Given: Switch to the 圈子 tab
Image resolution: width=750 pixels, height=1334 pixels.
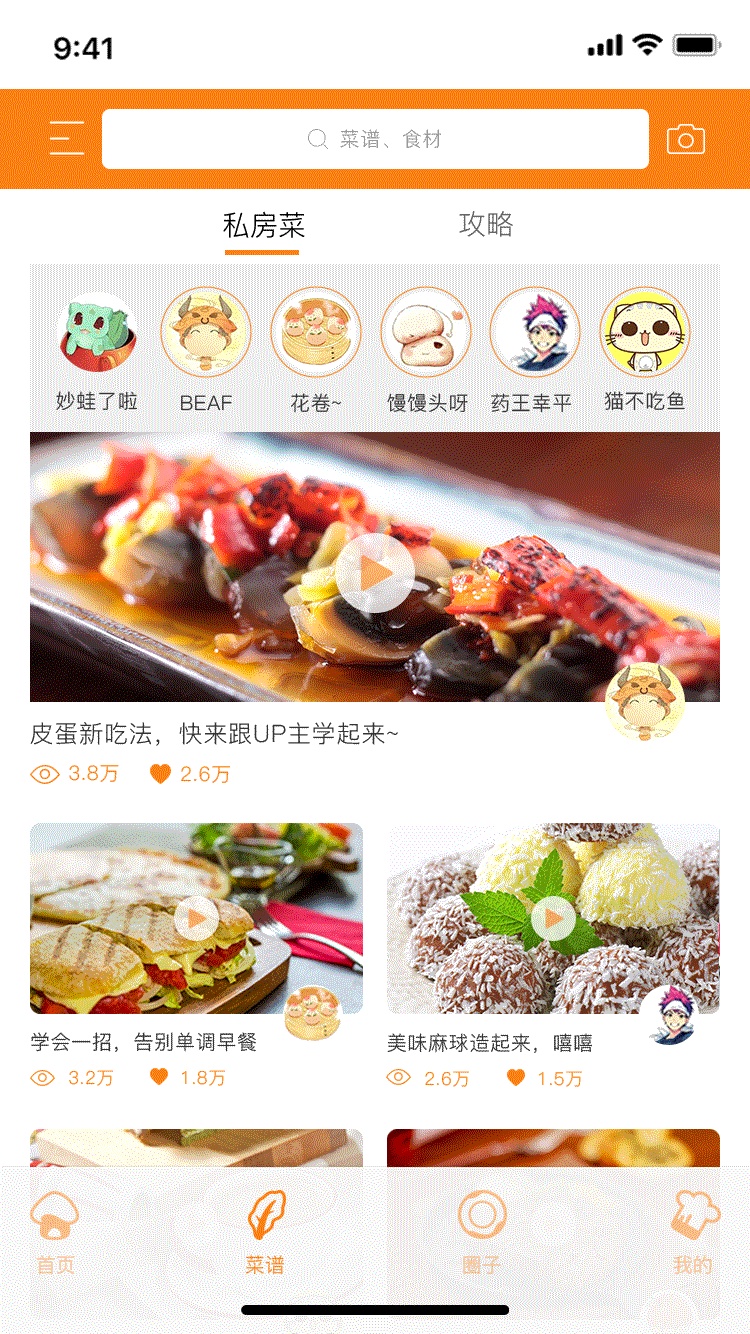Looking at the screenshot, I should (x=482, y=1233).
